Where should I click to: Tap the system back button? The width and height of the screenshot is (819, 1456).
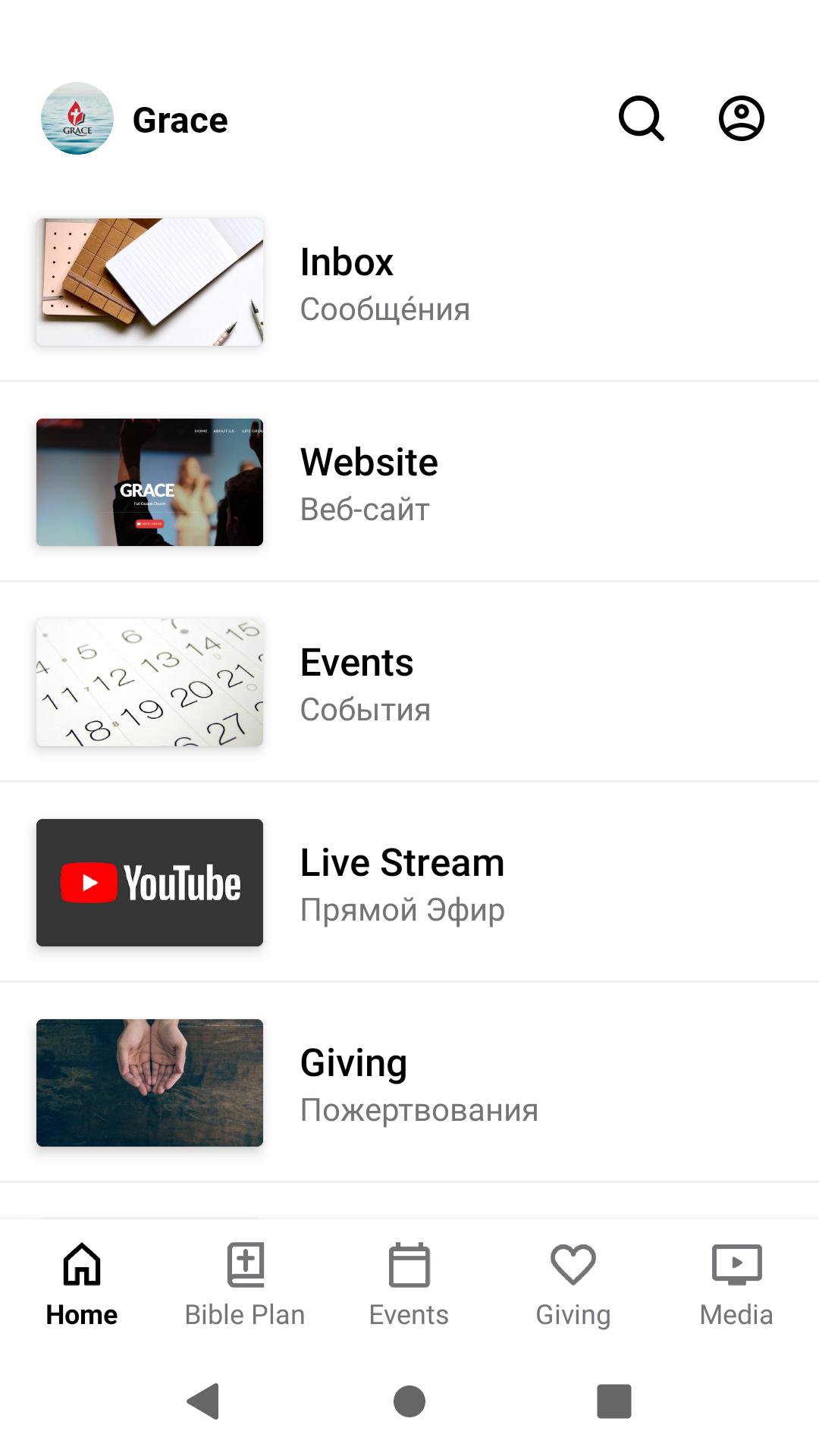click(203, 1401)
